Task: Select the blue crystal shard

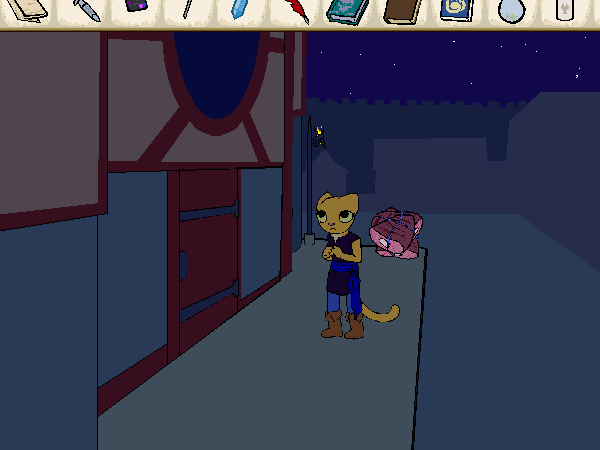Action: pyautogui.click(x=238, y=9)
